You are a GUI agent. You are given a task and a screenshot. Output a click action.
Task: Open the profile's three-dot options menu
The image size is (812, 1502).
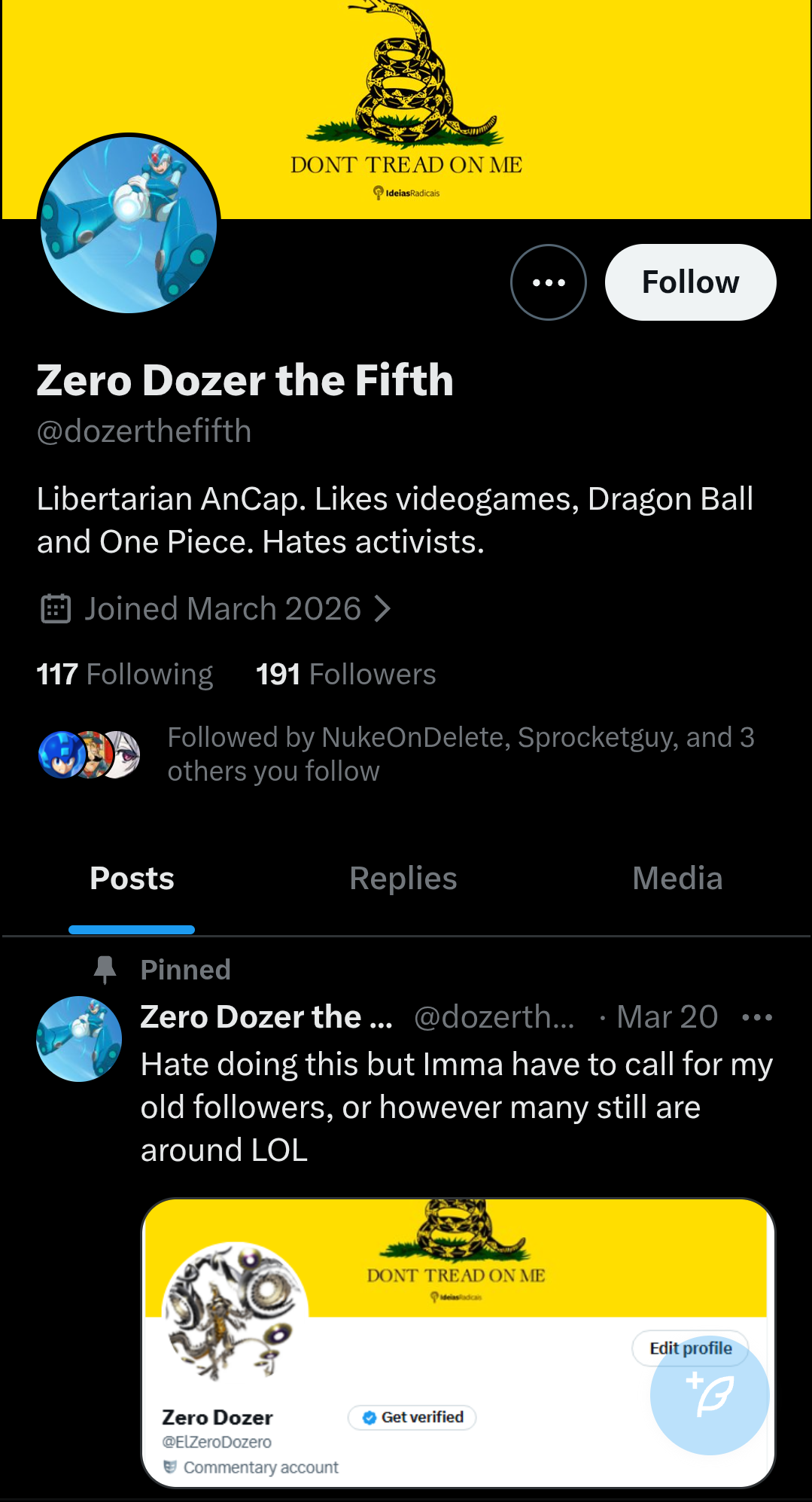point(549,282)
